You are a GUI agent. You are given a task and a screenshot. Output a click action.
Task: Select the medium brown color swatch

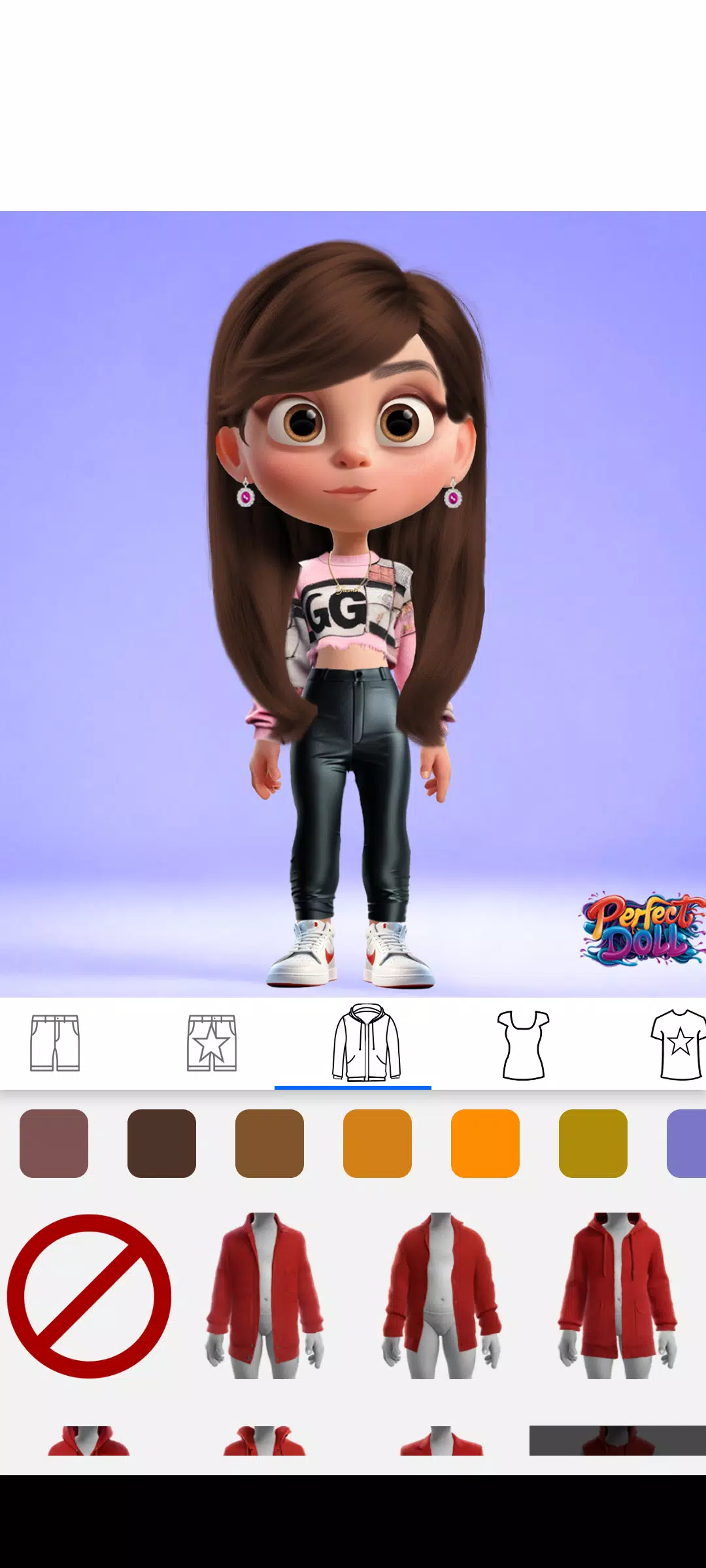pyautogui.click(x=269, y=1143)
